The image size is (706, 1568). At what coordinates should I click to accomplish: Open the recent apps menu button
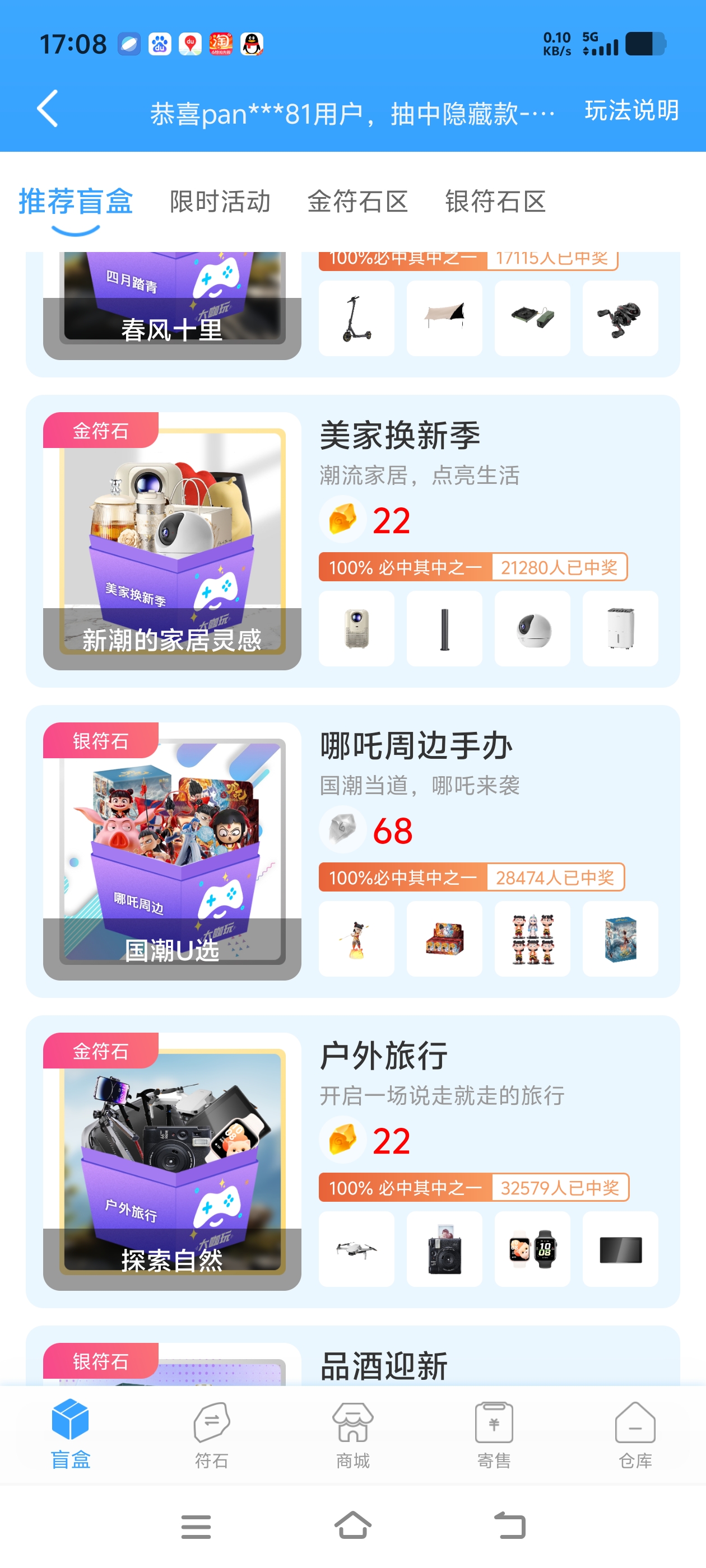pyautogui.click(x=196, y=1525)
